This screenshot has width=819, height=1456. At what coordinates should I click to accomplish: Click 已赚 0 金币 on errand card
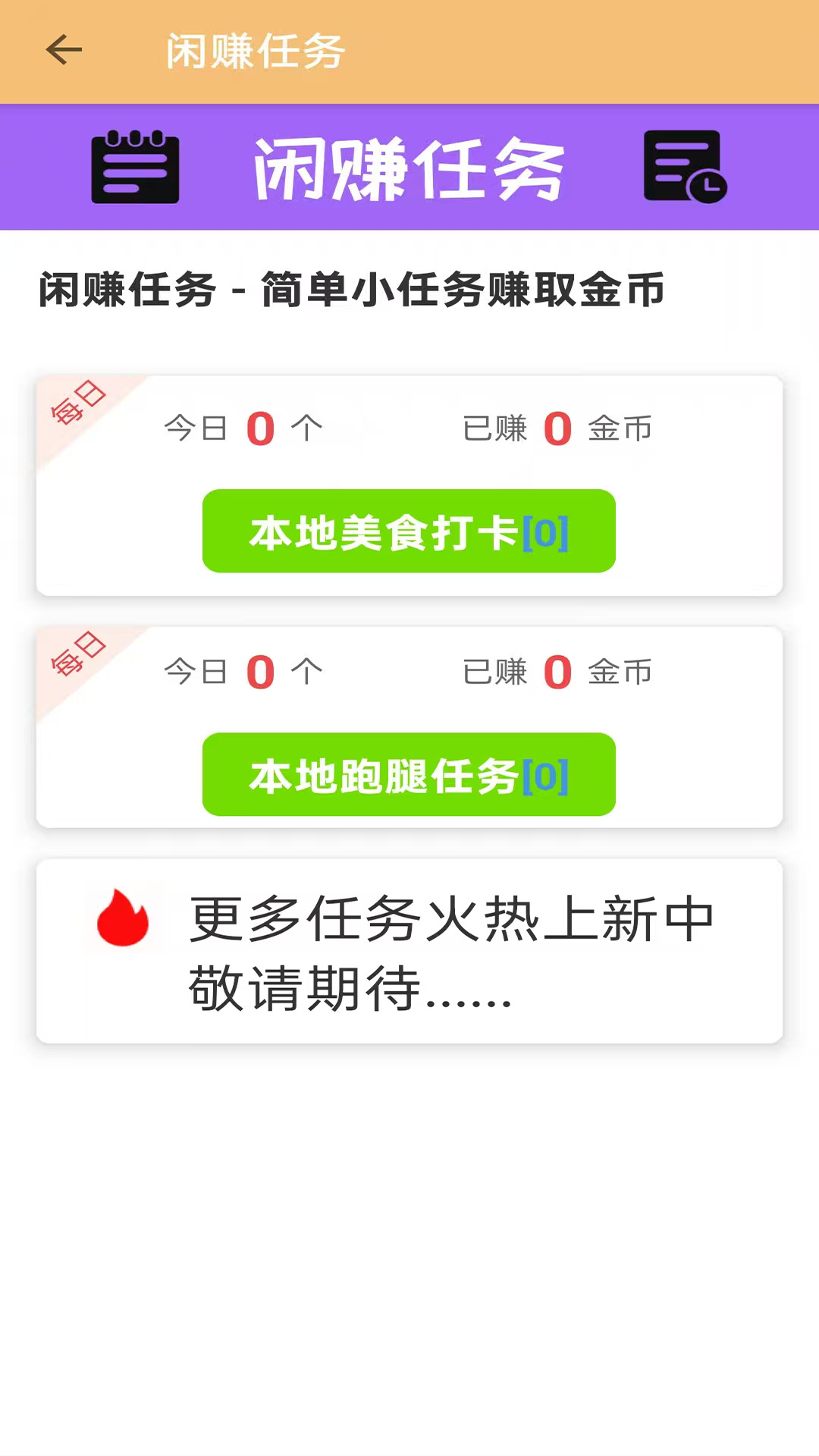point(557,671)
